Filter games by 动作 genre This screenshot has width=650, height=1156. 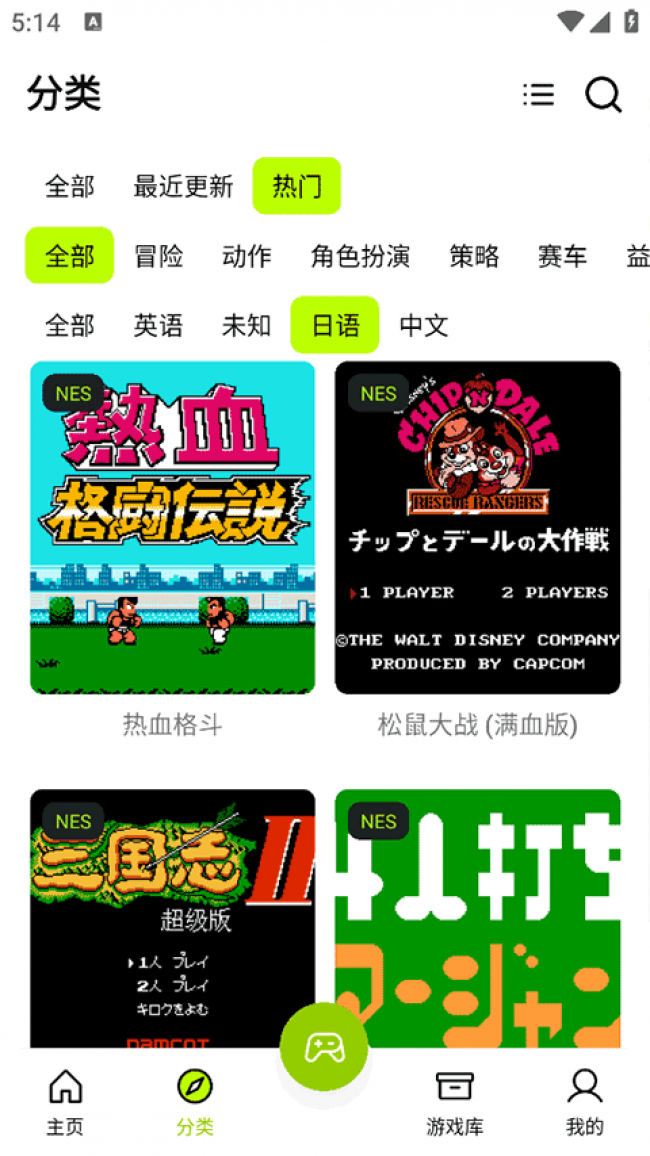pyautogui.click(x=246, y=256)
